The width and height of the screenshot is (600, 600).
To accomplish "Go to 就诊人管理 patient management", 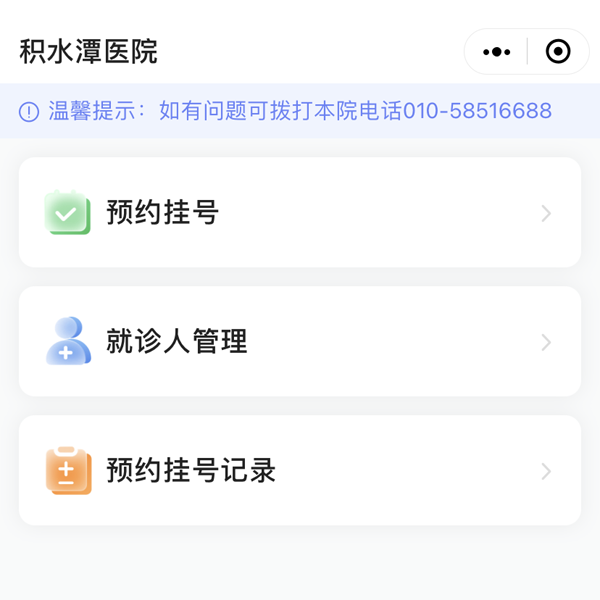I will point(300,342).
